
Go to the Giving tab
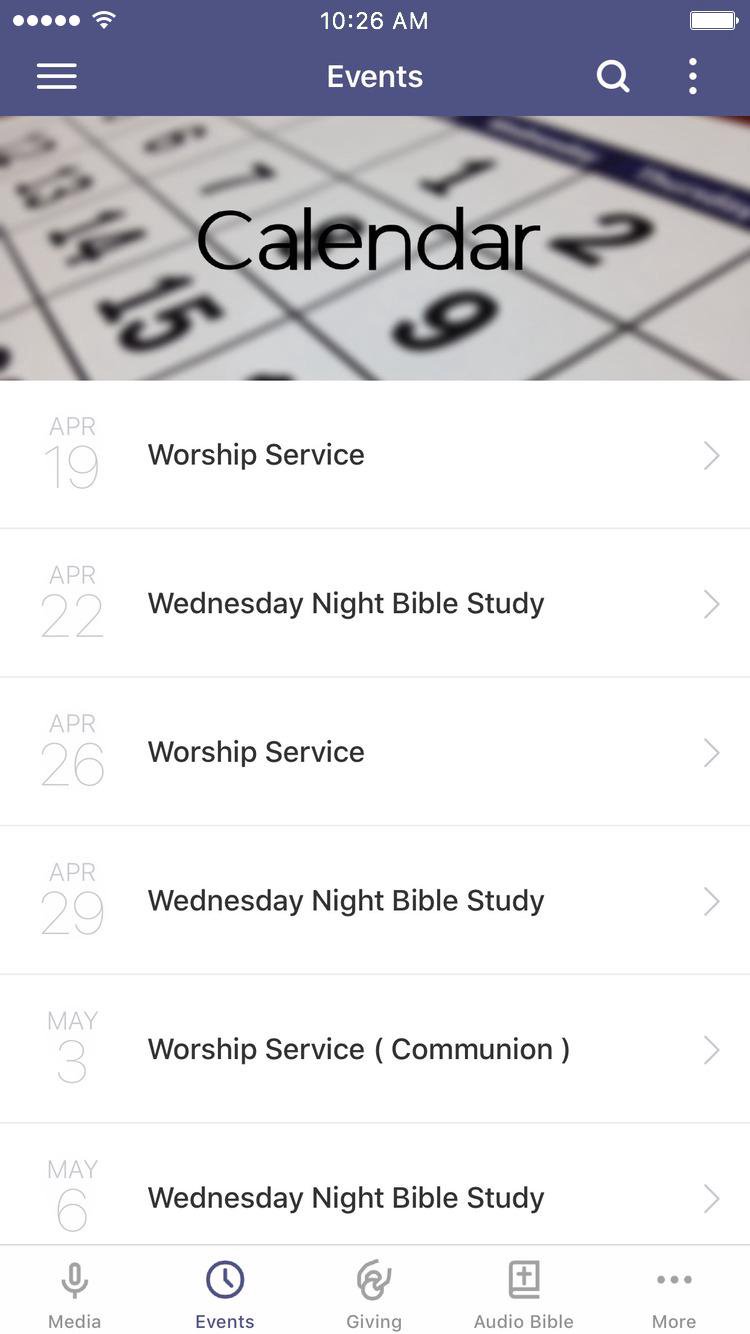pyautogui.click(x=374, y=1294)
